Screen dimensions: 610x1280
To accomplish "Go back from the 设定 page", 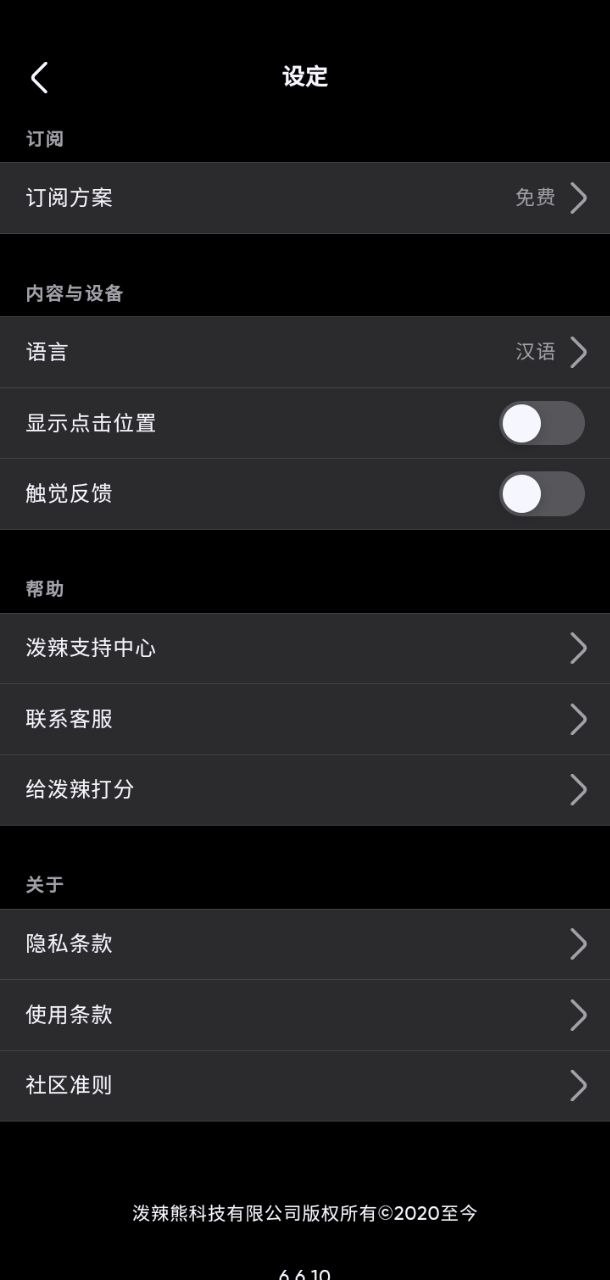I will [x=40, y=77].
